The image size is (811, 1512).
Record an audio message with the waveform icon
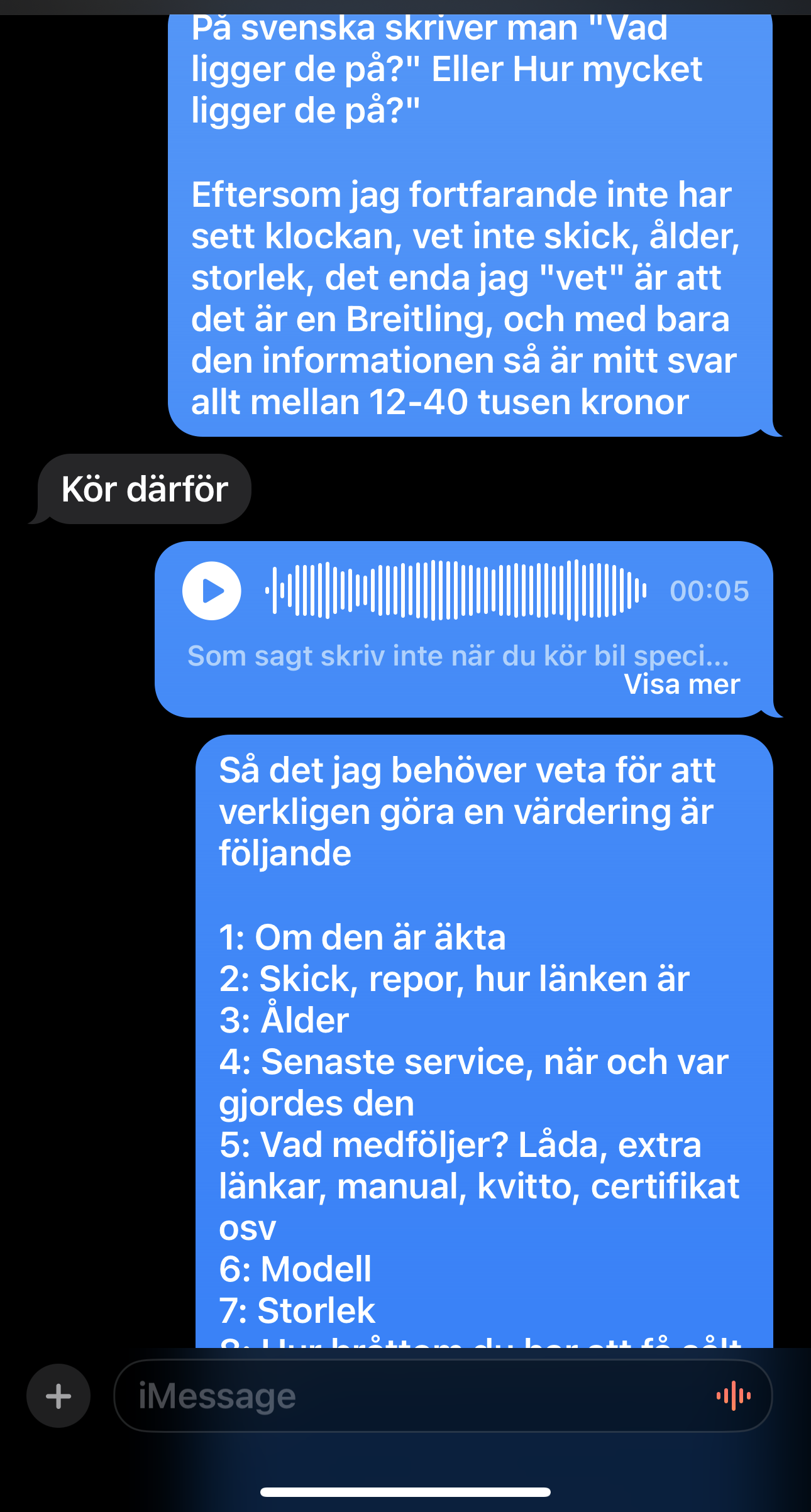(733, 1396)
